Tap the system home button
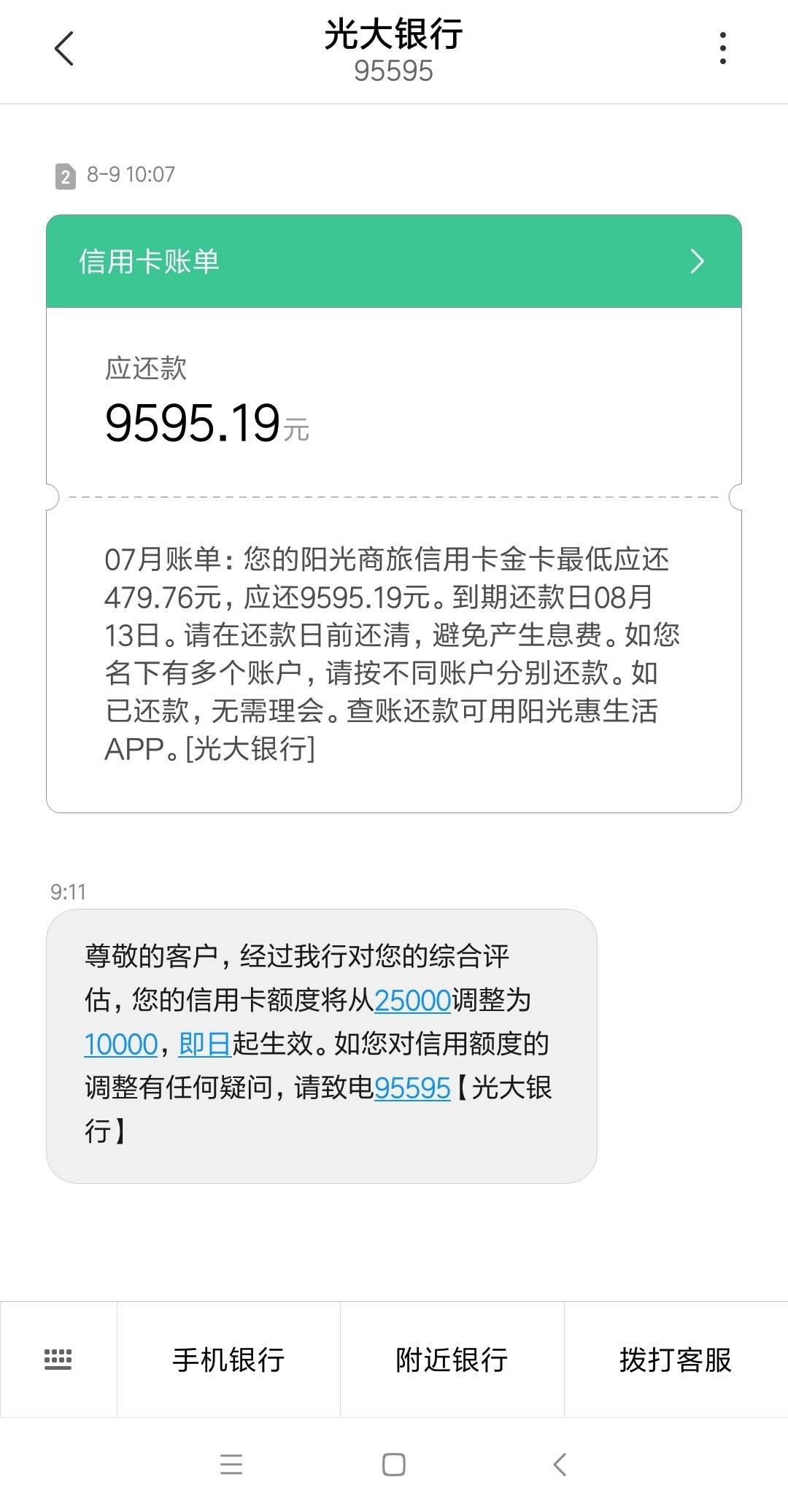This screenshot has width=788, height=1512. coord(394,1465)
